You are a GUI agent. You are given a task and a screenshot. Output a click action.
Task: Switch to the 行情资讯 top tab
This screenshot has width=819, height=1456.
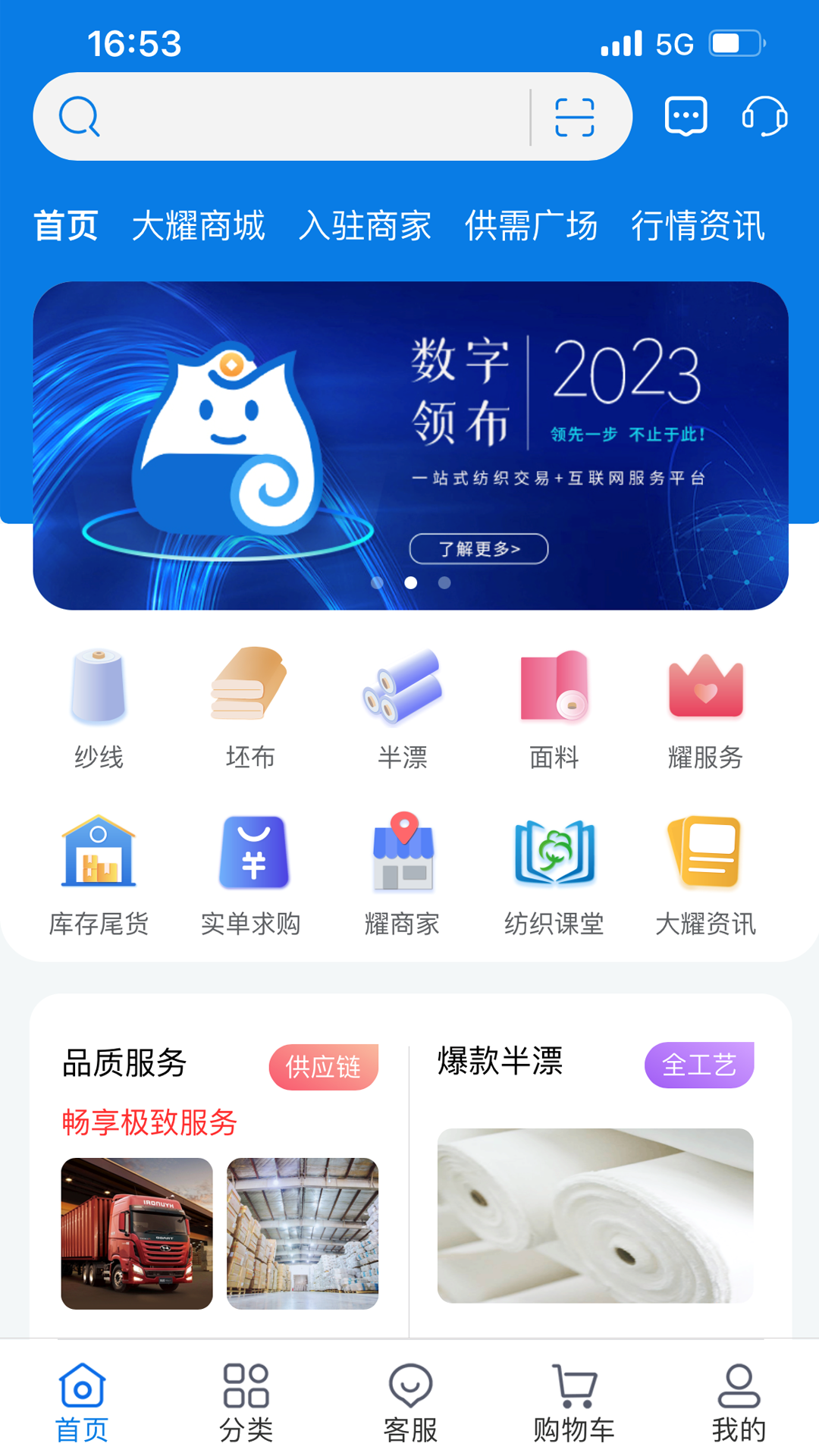(698, 226)
